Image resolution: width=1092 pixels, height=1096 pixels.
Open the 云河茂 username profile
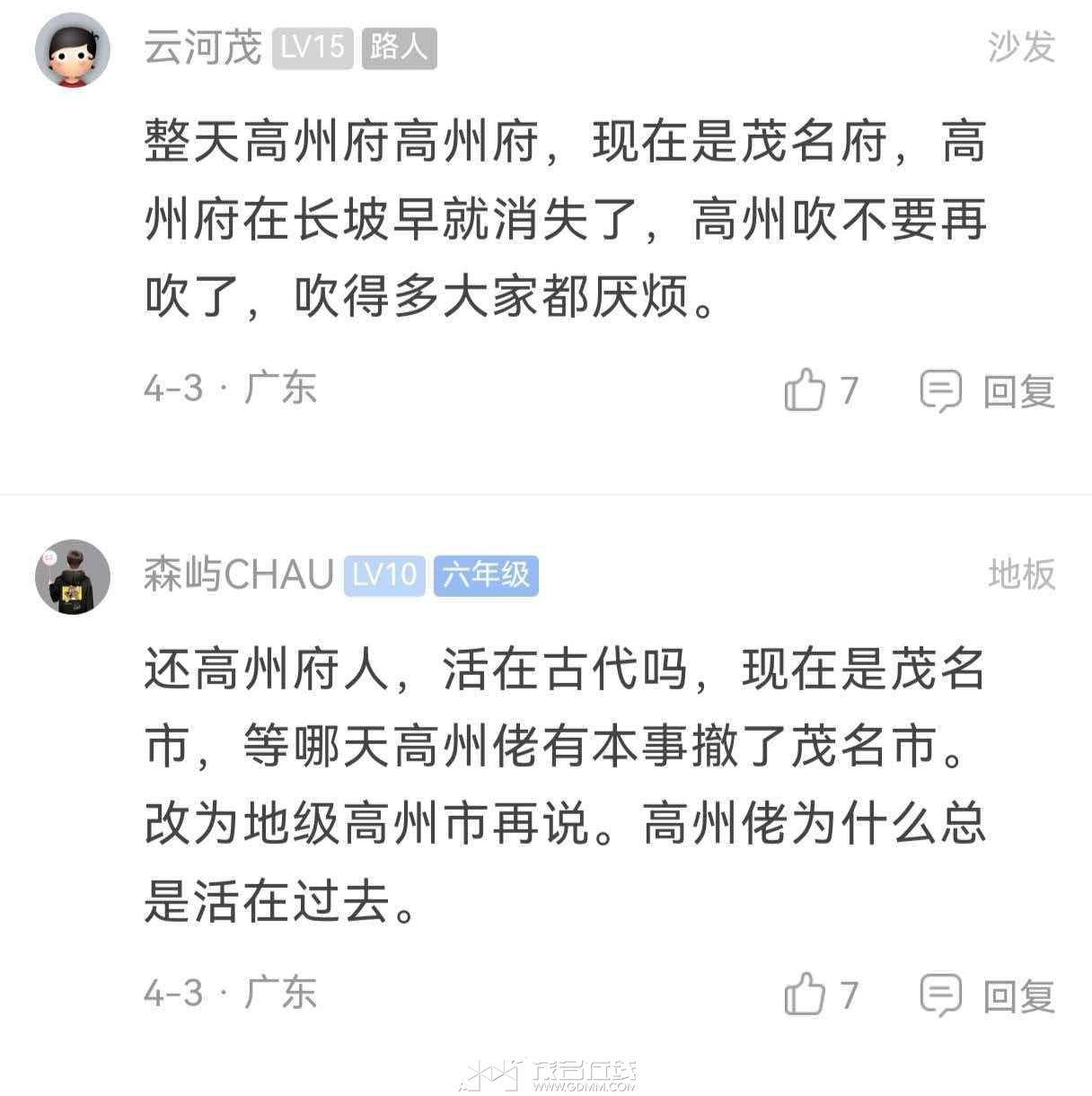[202, 48]
